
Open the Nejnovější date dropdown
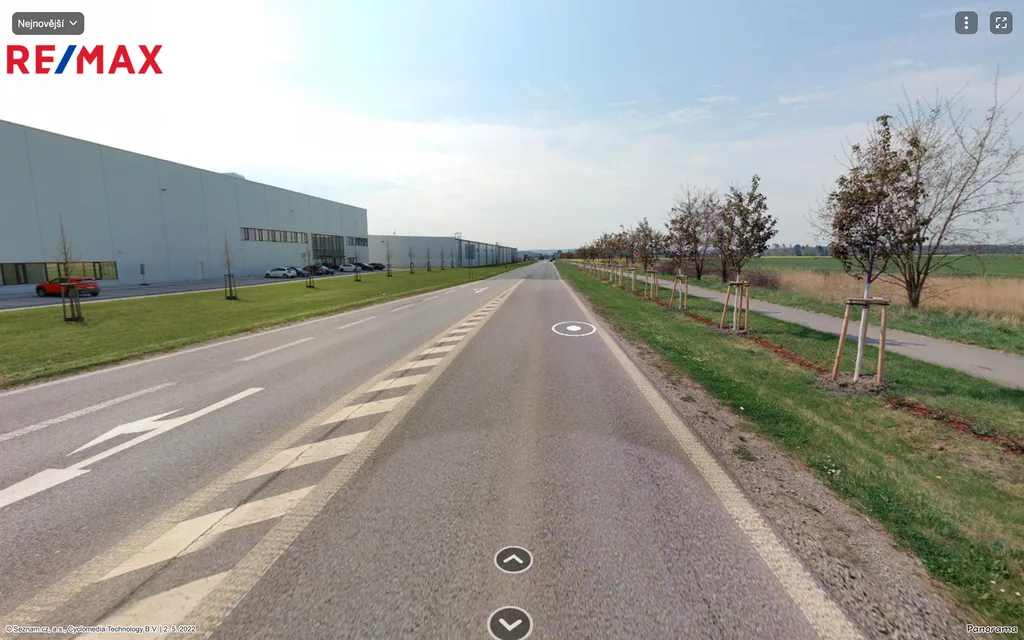click(x=47, y=23)
